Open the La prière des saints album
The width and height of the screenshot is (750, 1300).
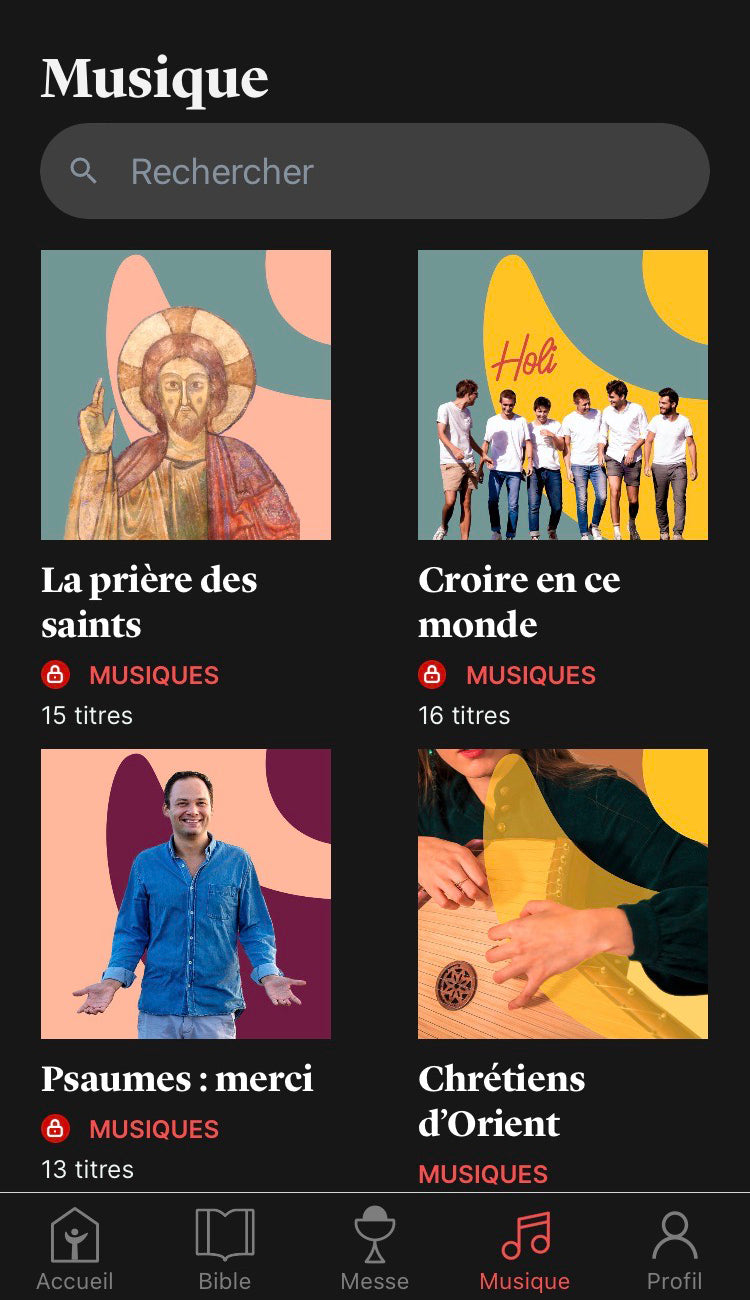click(186, 395)
